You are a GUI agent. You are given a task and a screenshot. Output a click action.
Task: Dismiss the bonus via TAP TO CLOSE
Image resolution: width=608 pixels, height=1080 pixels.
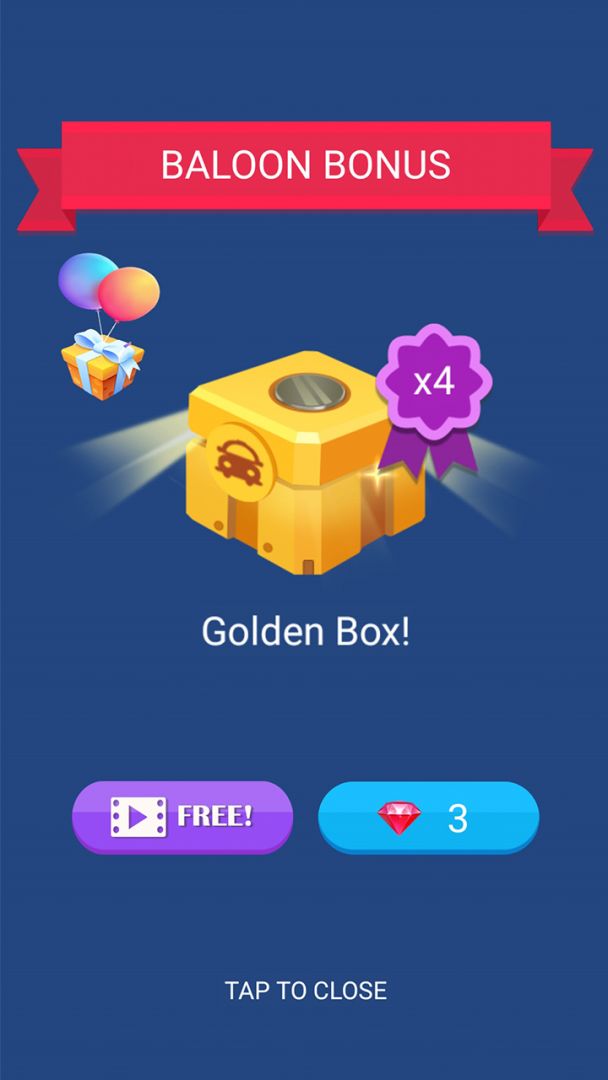click(x=305, y=991)
